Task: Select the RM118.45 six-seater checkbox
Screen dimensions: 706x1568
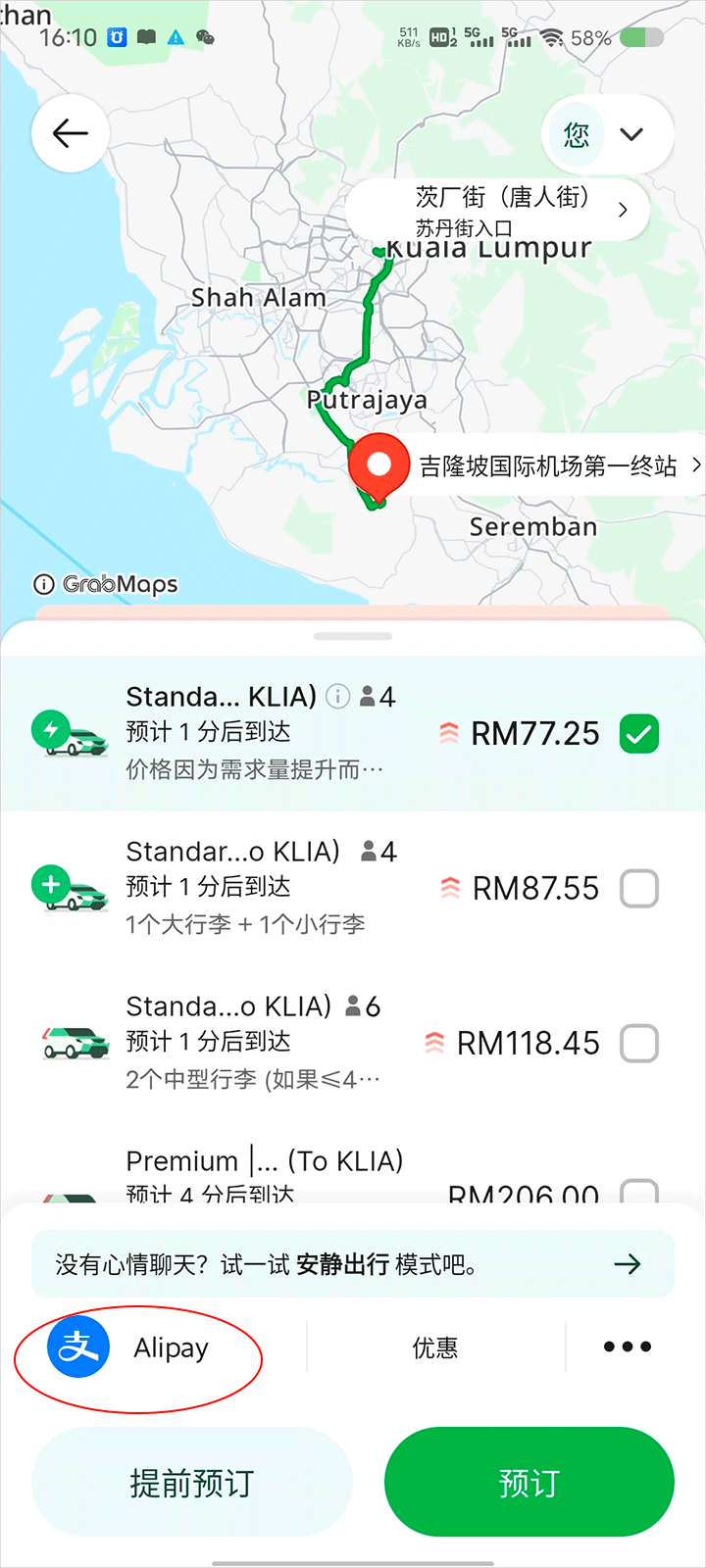Action: click(x=639, y=1044)
